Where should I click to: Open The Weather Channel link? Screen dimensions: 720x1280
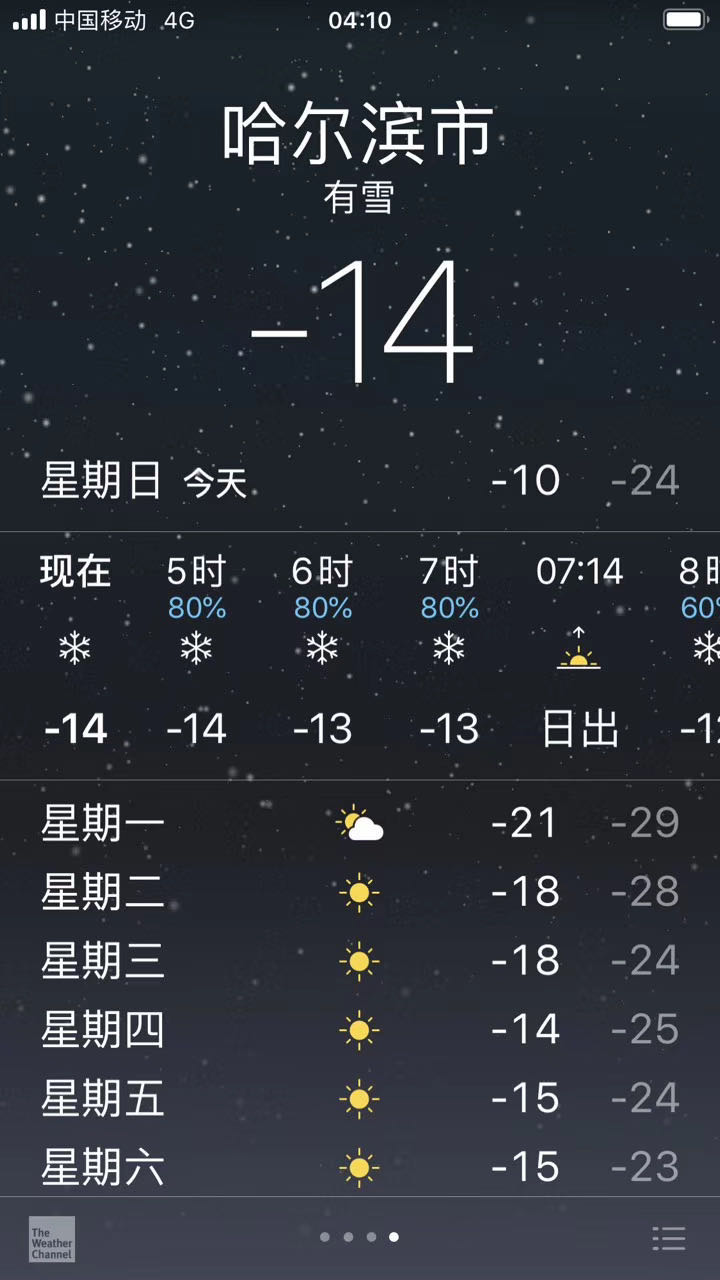(51, 1238)
